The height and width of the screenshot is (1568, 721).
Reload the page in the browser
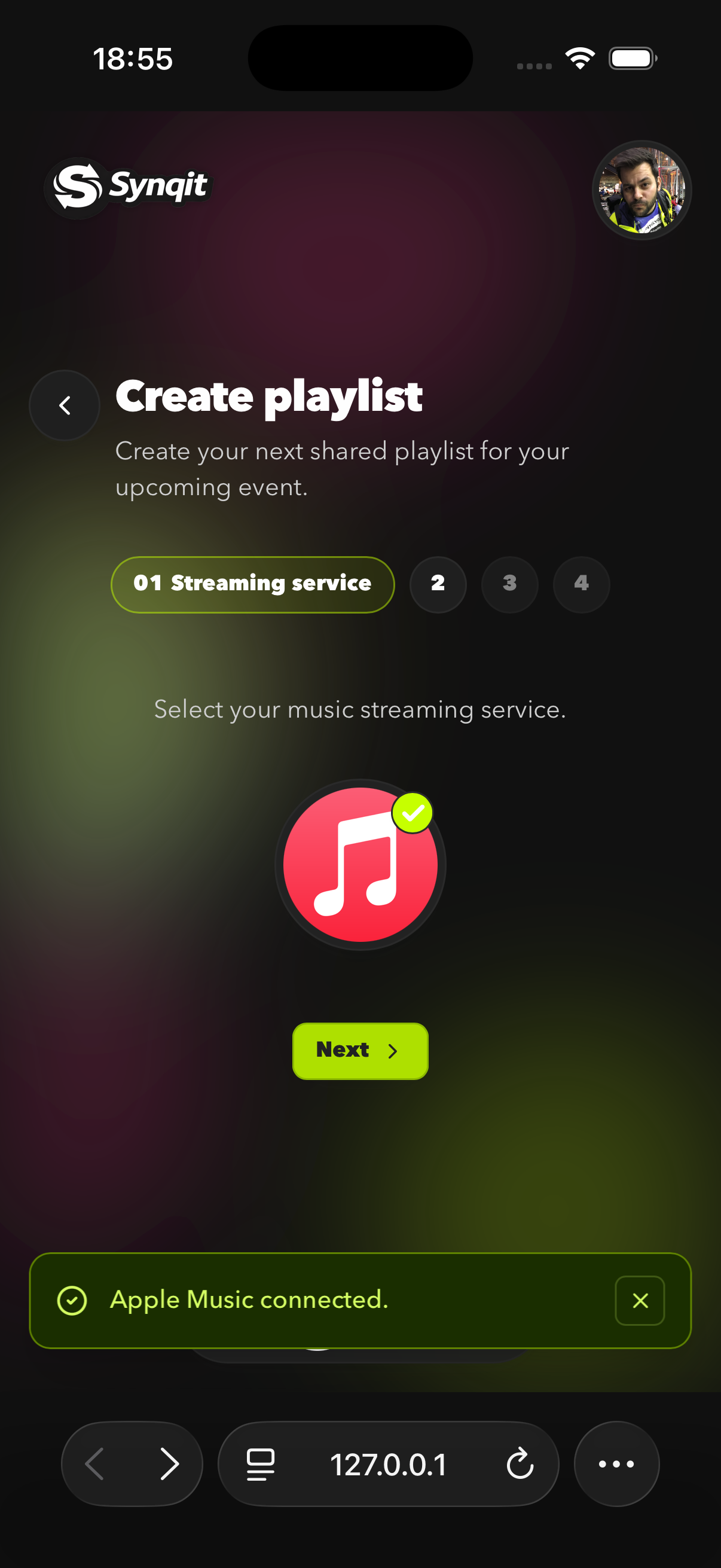point(520,1464)
